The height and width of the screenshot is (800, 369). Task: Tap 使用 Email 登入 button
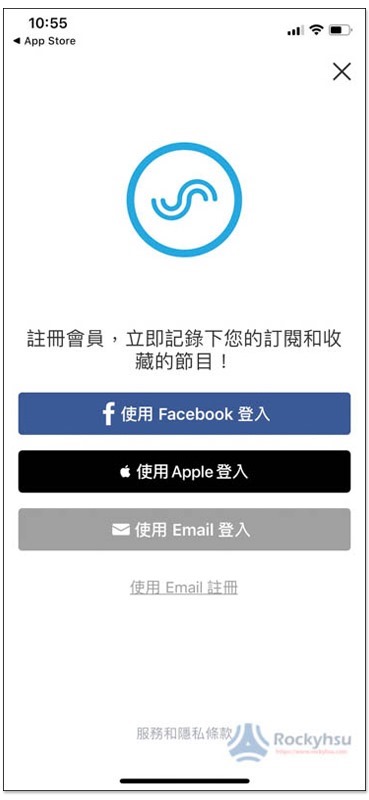click(184, 530)
